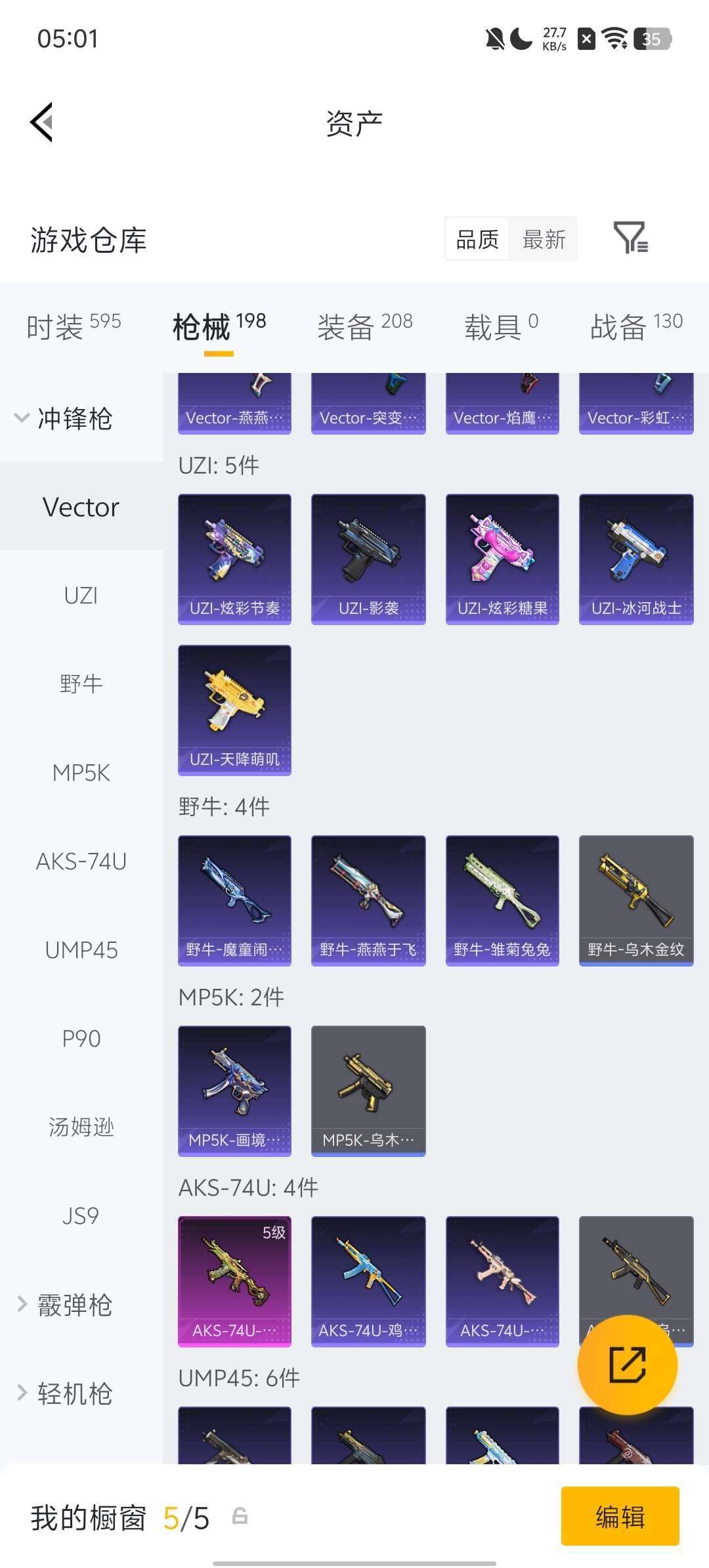709x1568 pixels.
Task: Switch to the 装备 tab
Action: click(364, 326)
